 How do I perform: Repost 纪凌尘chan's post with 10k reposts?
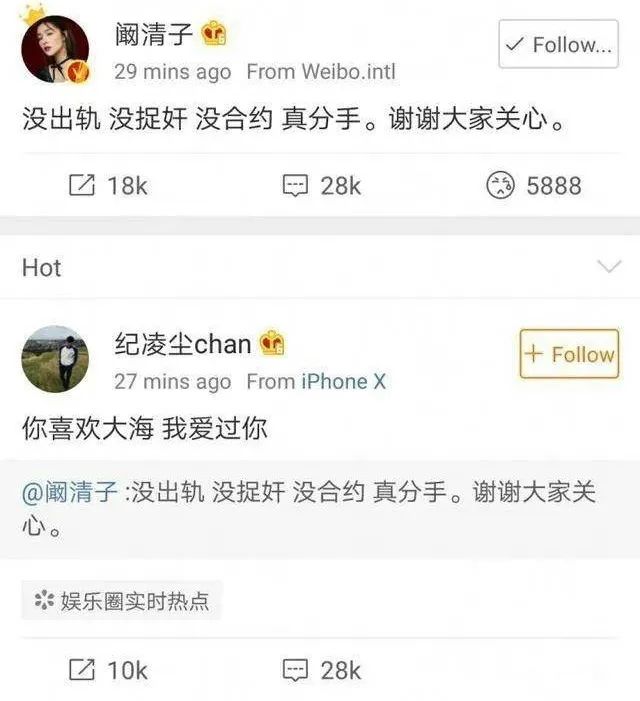click(107, 670)
